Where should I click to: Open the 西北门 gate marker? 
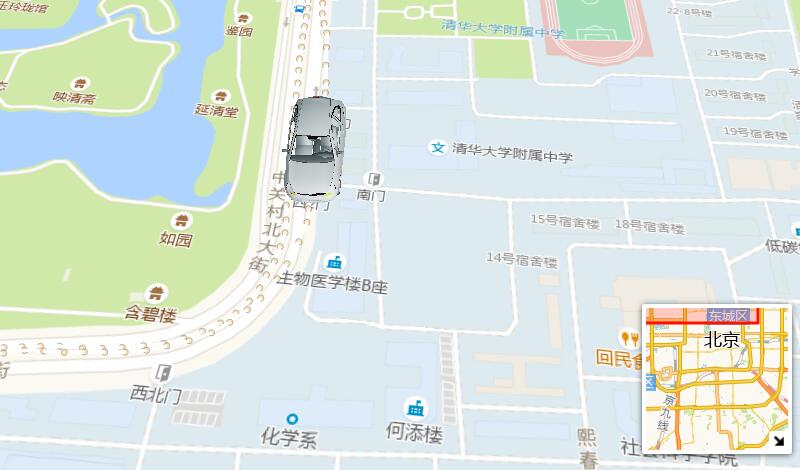coord(162,373)
